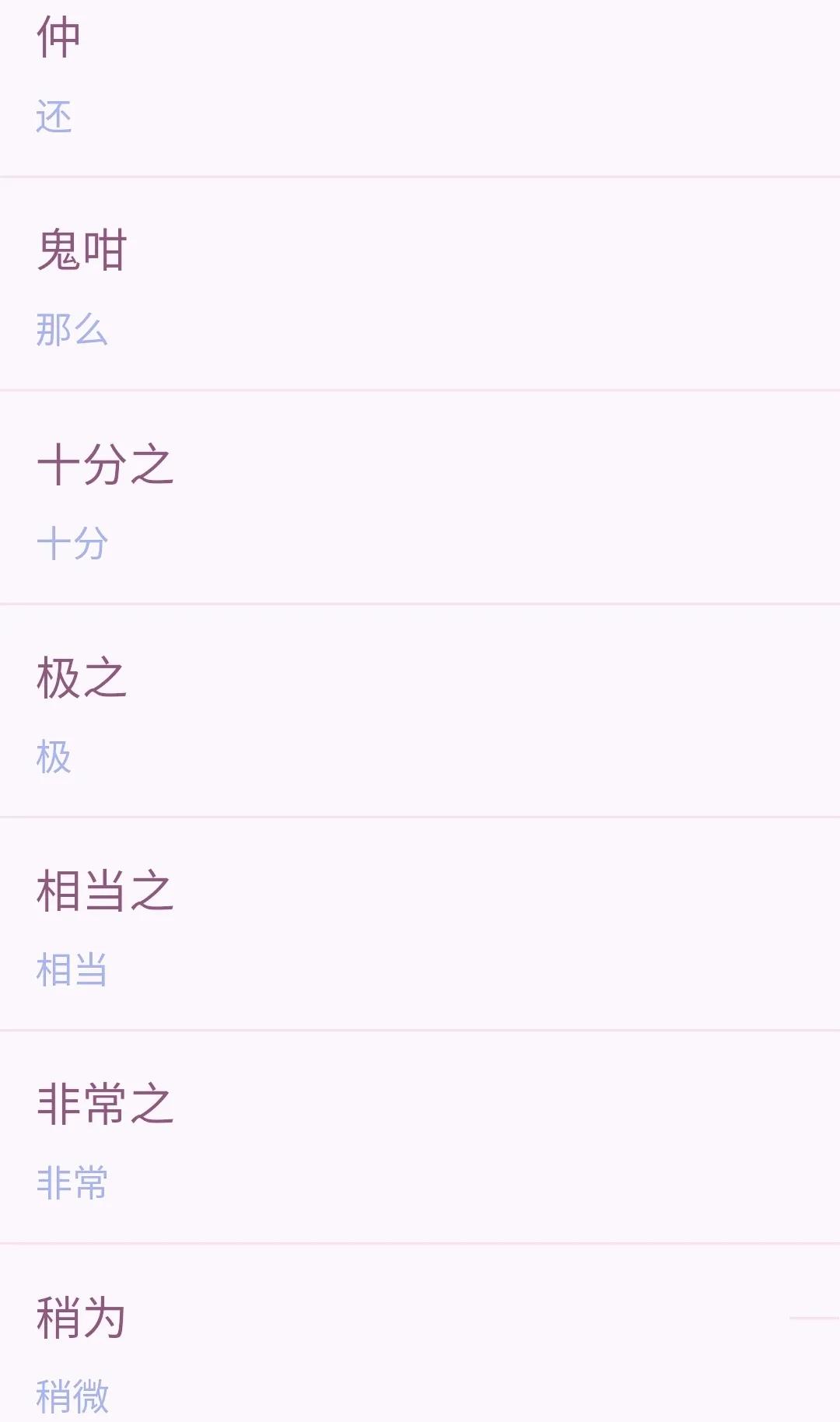840x1422 pixels.
Task: Click the row for 十分之 and 十分
Action: 420,498
